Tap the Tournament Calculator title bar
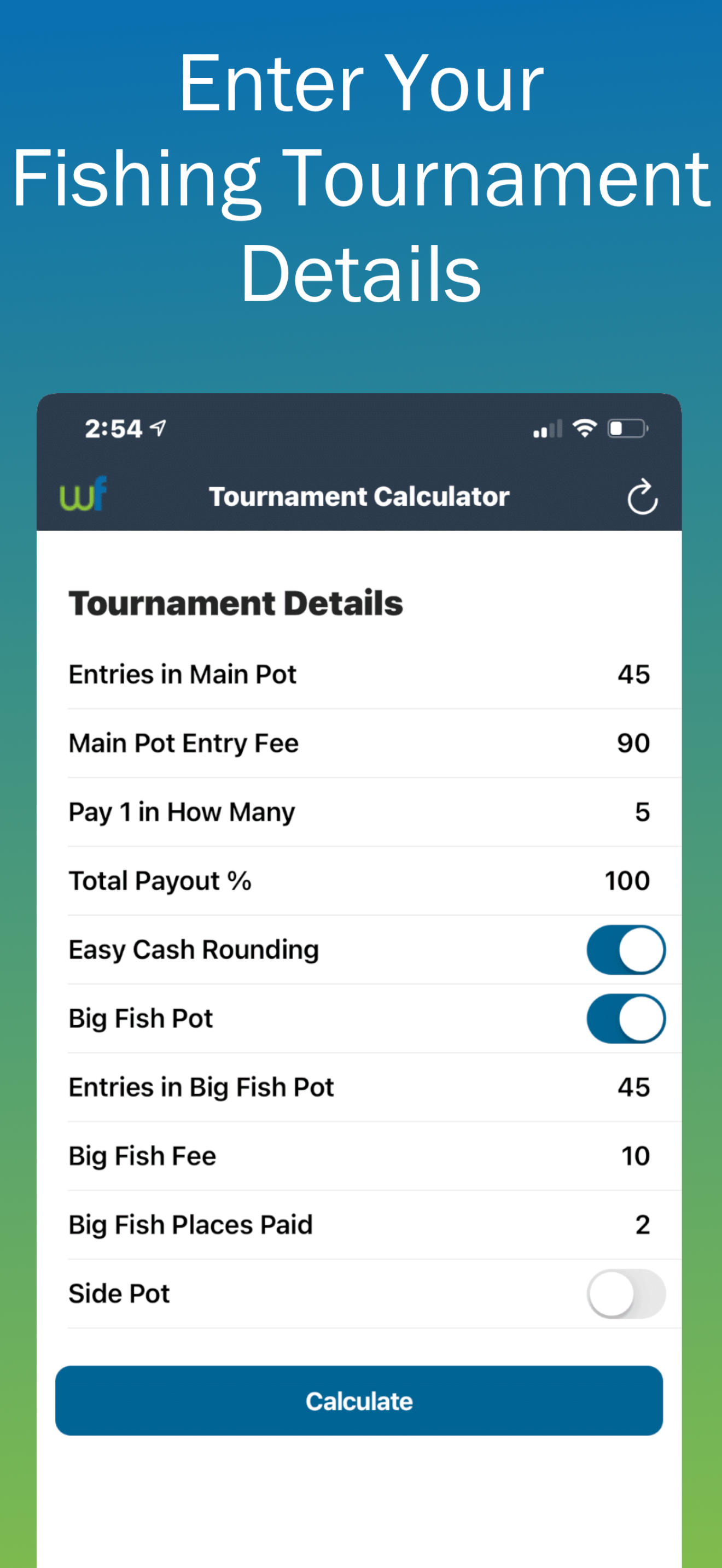This screenshot has height=1568, width=722. coord(360,495)
